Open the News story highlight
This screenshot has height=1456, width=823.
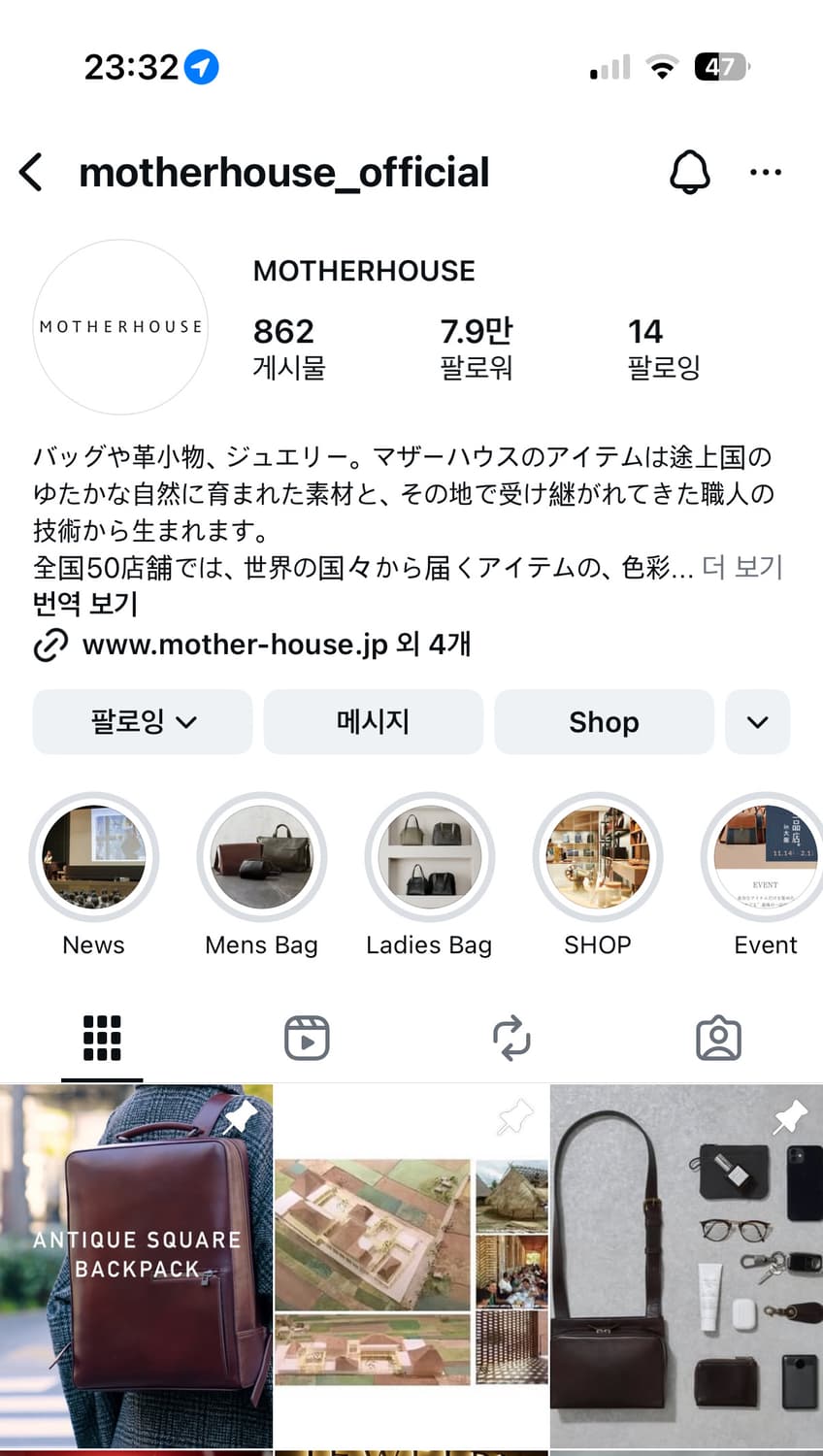point(93,857)
